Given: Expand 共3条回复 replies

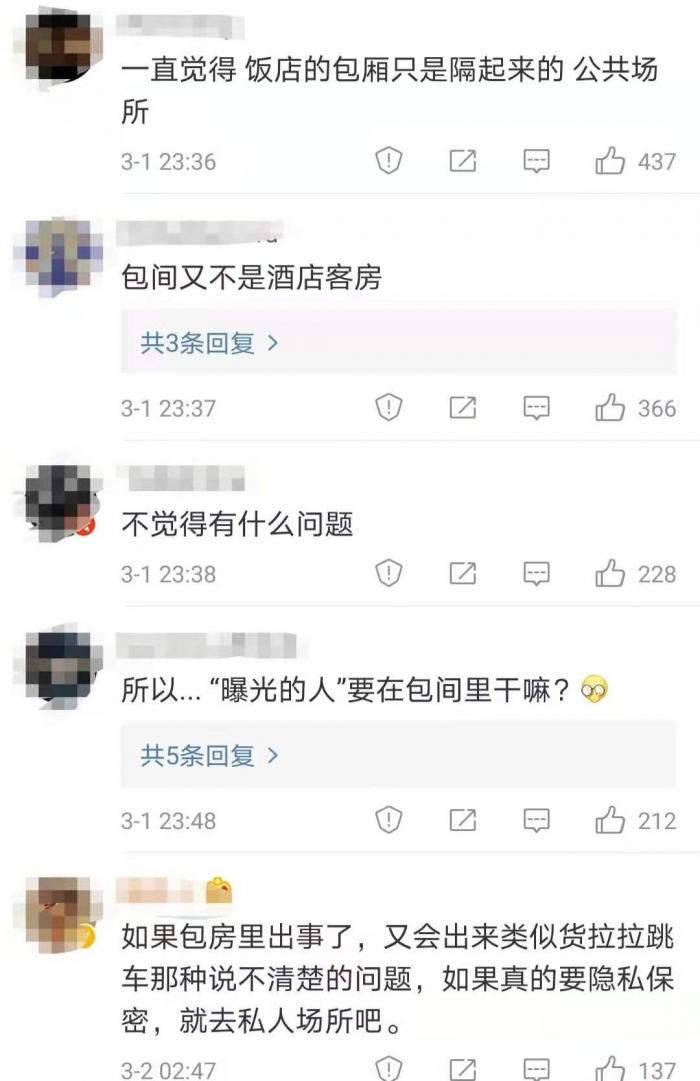Looking at the screenshot, I should [x=210, y=343].
